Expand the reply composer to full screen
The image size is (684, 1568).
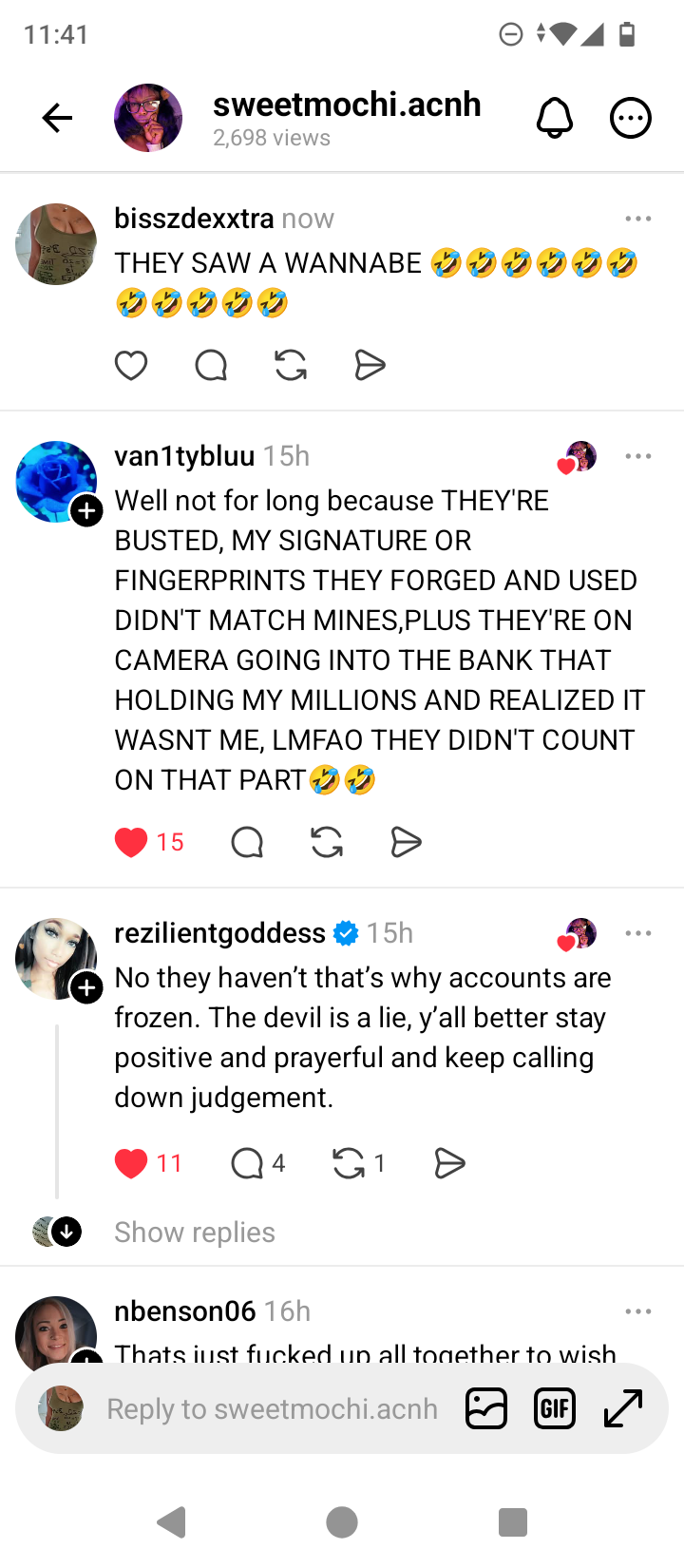coord(624,1408)
